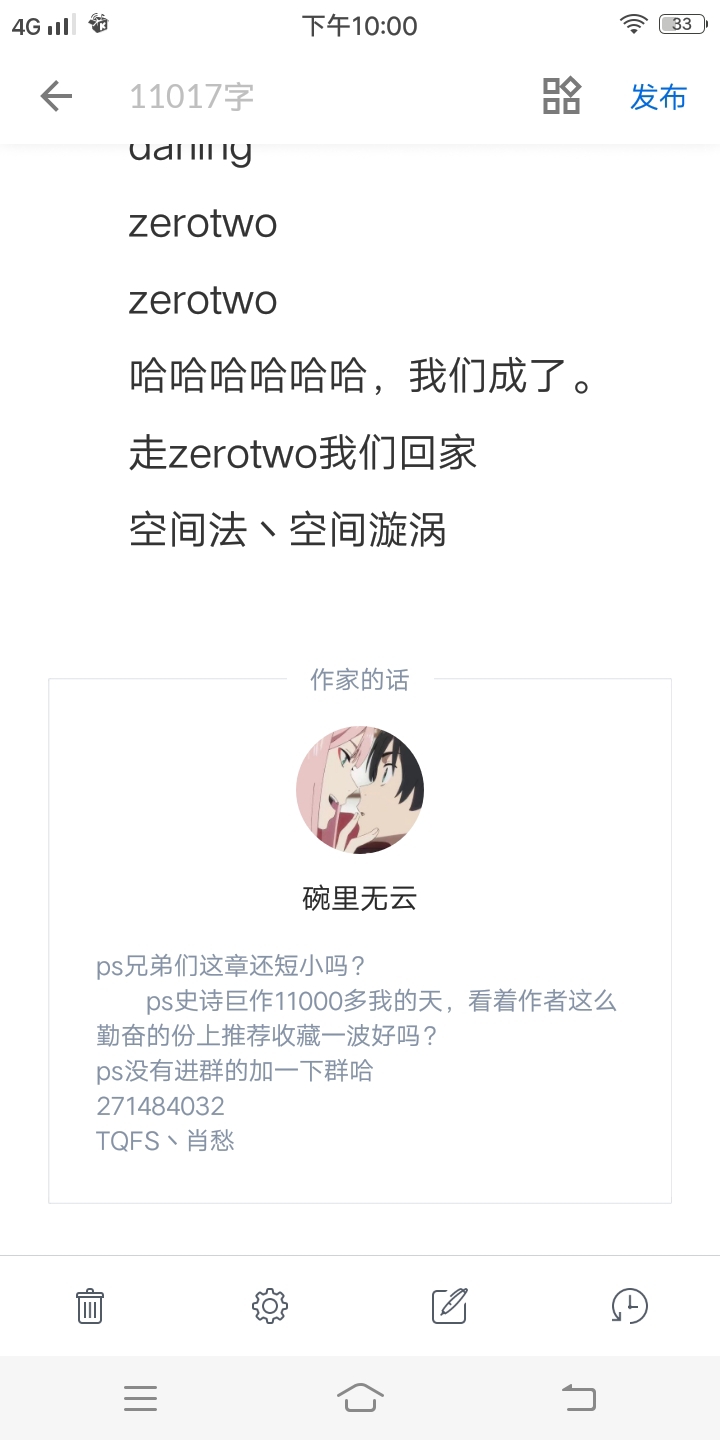Open the system recent apps menu
This screenshot has height=1440, width=720.
(x=140, y=1398)
